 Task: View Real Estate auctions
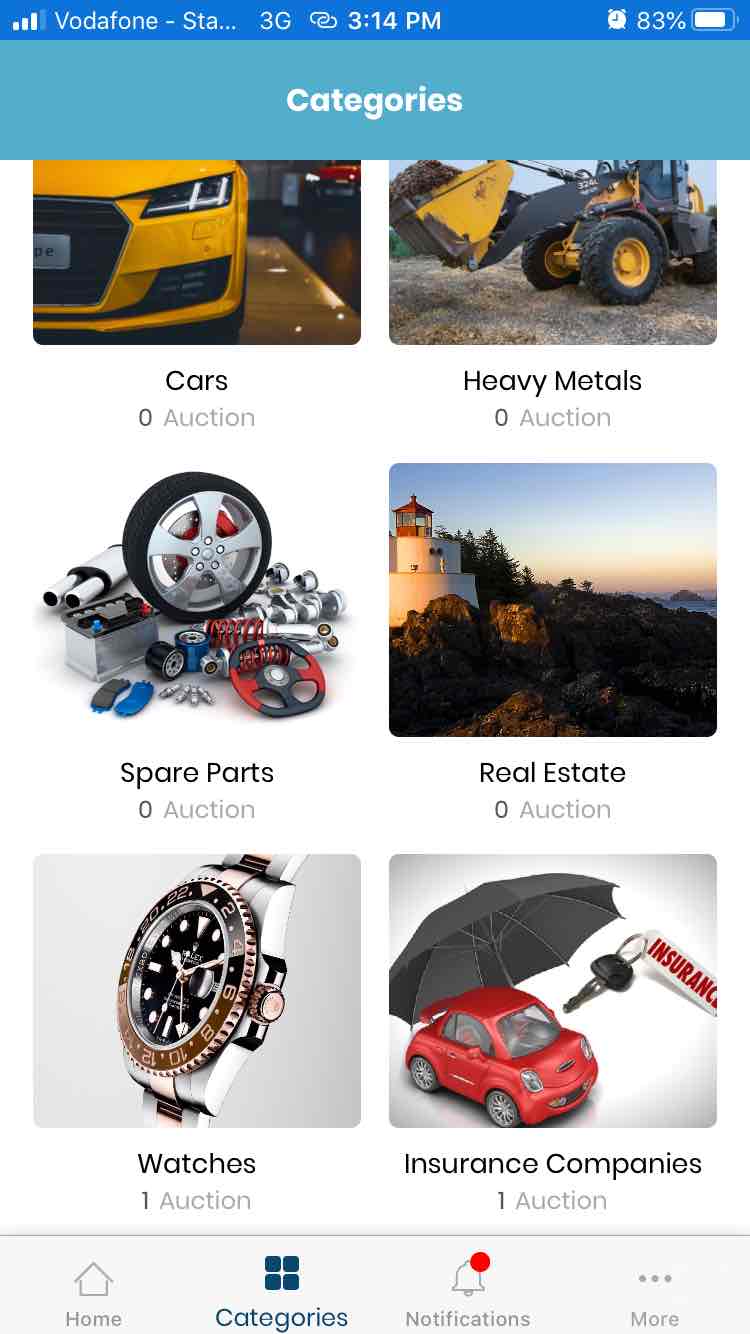[x=552, y=600]
